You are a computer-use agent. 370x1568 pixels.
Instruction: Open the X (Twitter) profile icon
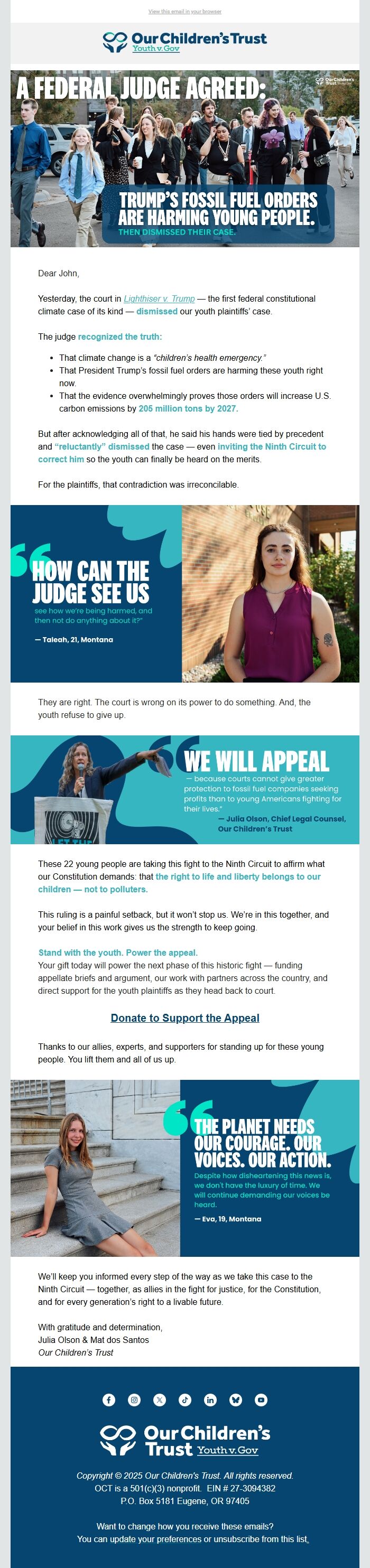pos(160,1400)
